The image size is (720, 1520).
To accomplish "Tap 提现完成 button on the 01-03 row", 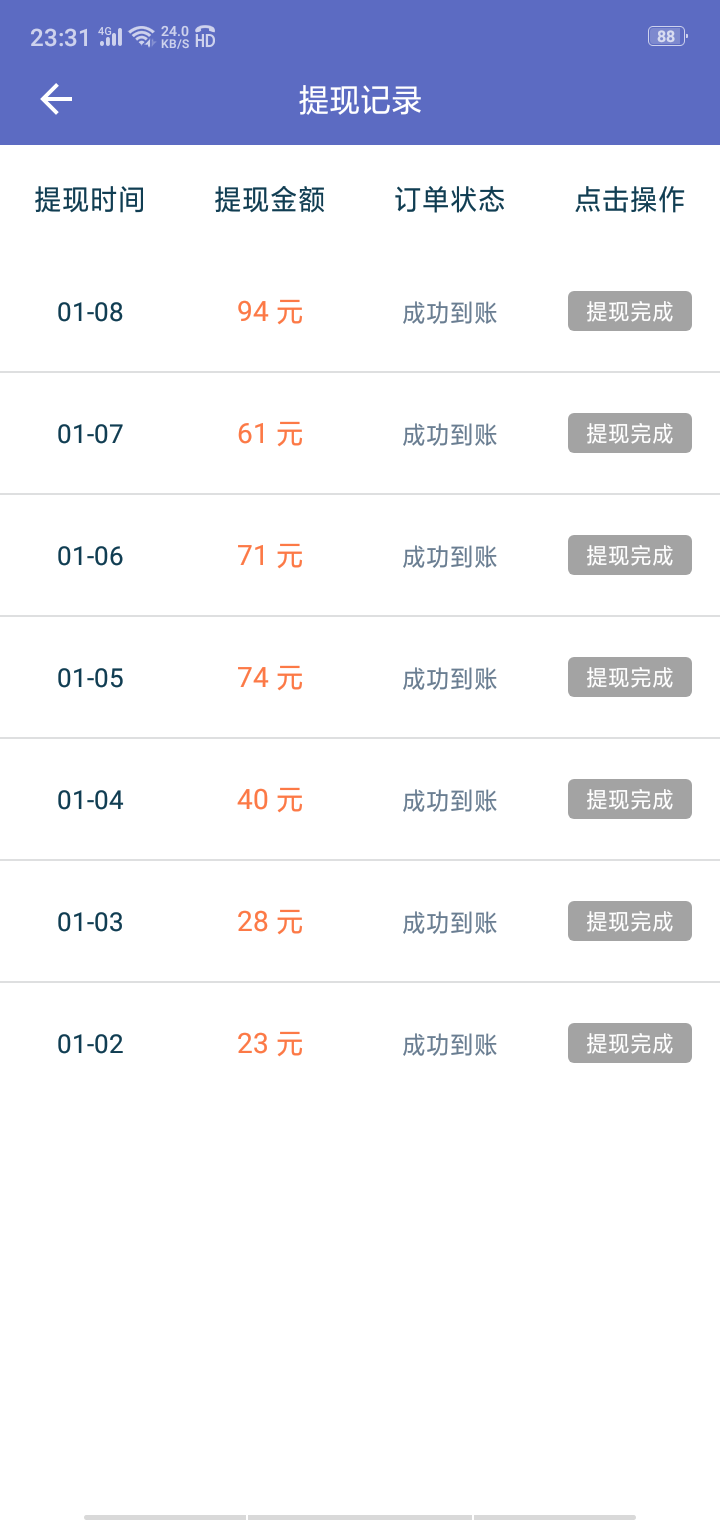I will tap(630, 921).
